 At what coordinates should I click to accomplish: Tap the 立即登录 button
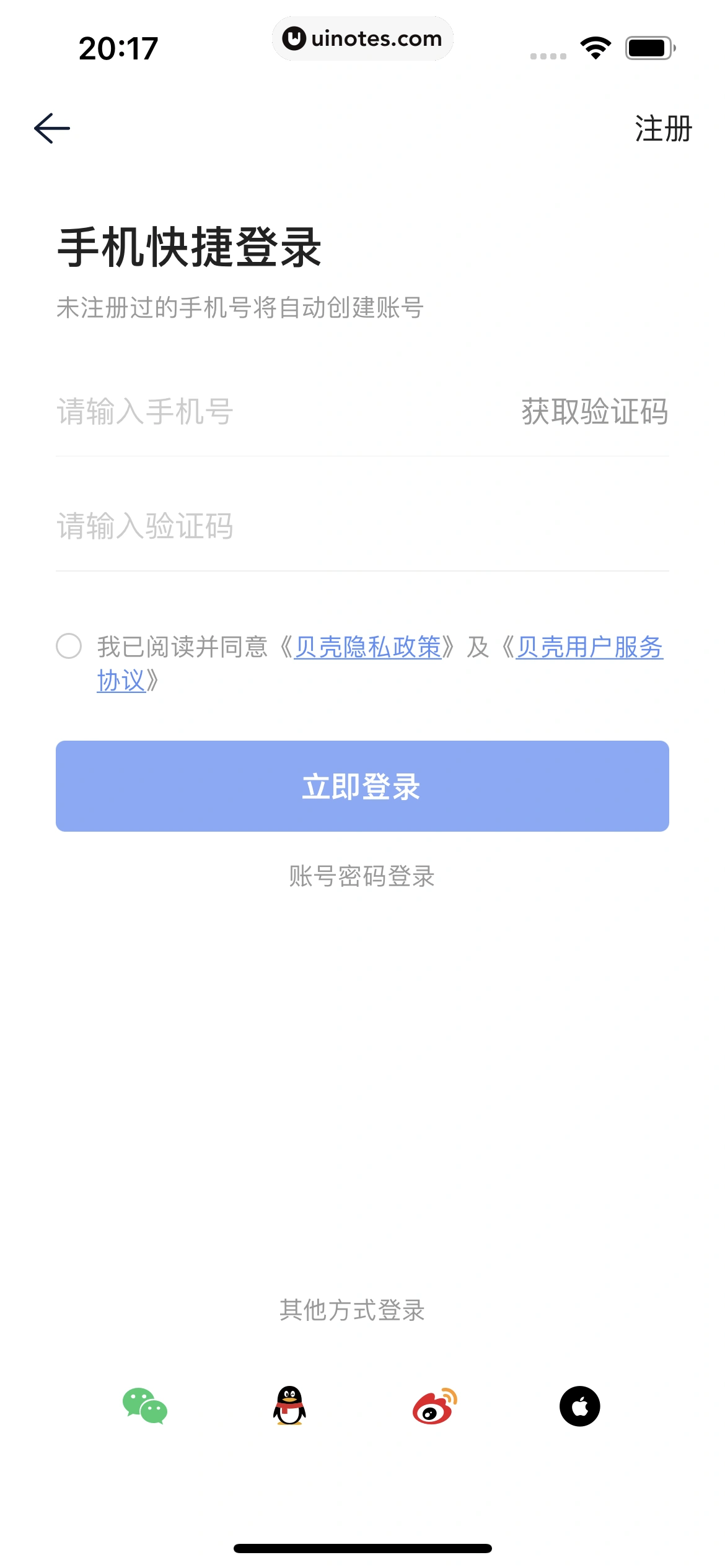pyautogui.click(x=362, y=786)
